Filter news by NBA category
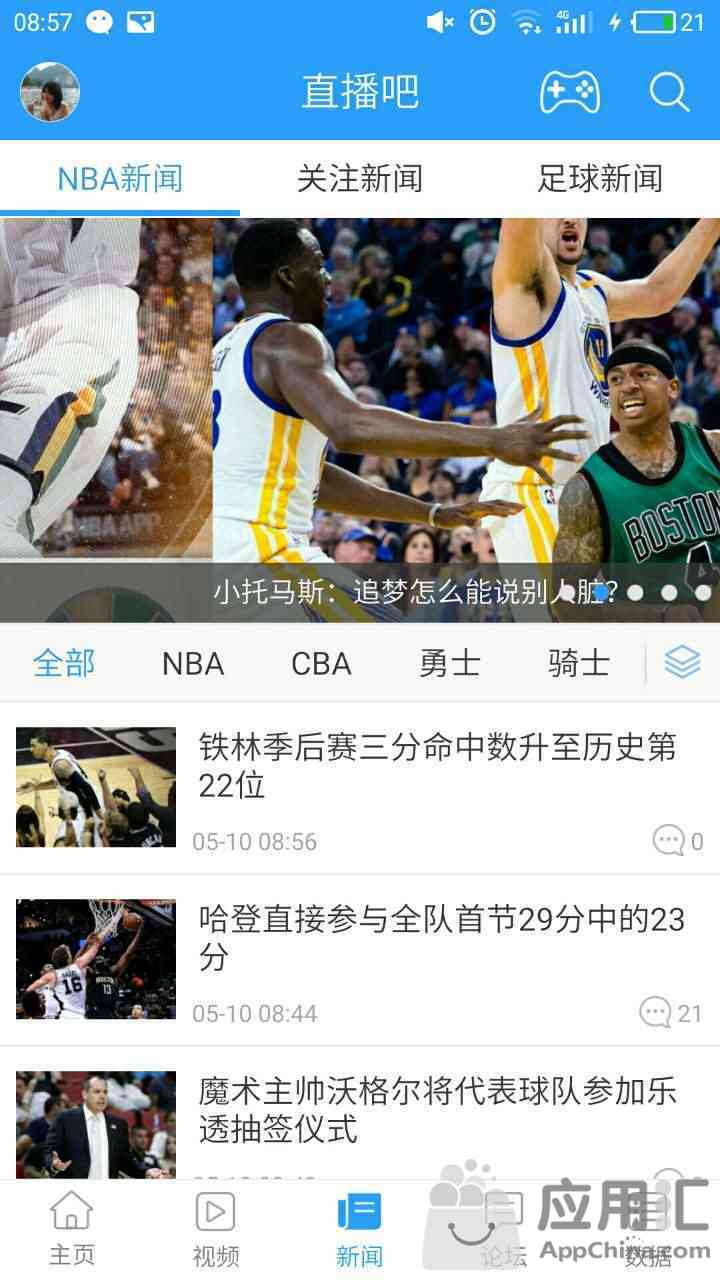The width and height of the screenshot is (720, 1280). [x=193, y=663]
